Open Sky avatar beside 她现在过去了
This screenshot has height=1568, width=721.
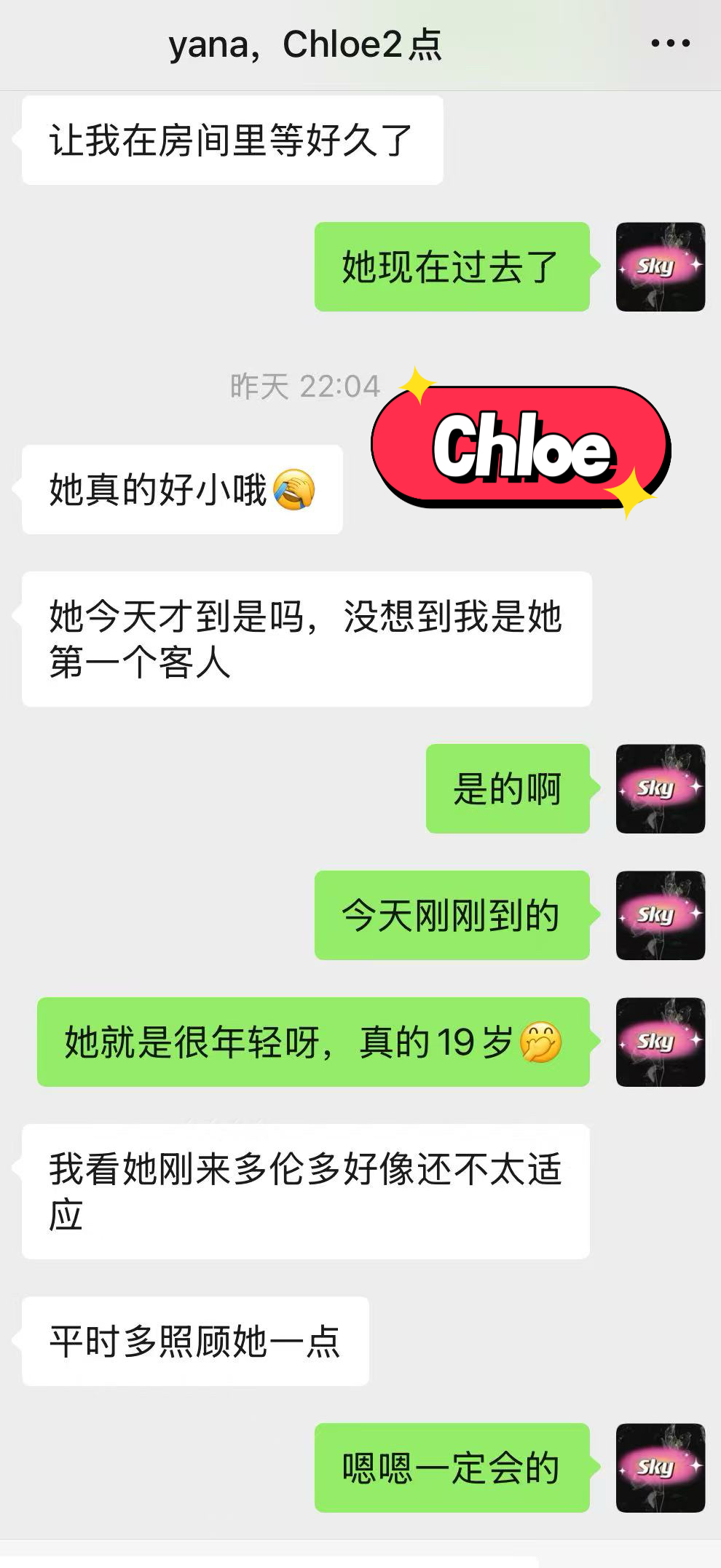pyautogui.click(x=660, y=267)
